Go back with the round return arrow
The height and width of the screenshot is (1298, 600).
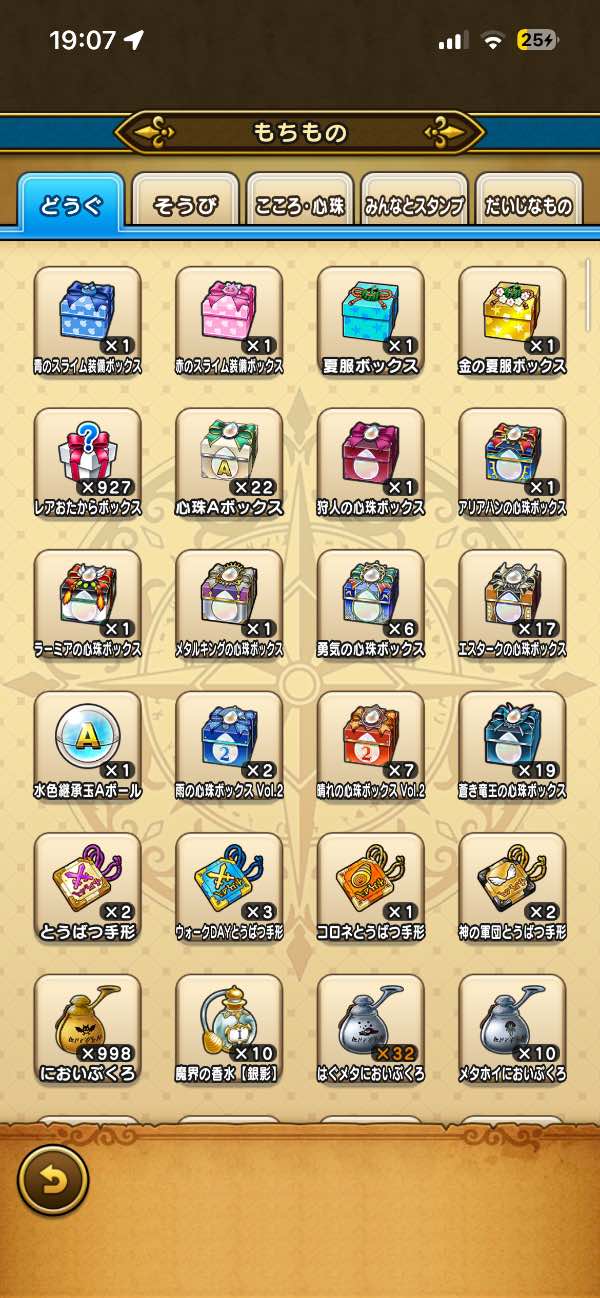click(x=53, y=1181)
